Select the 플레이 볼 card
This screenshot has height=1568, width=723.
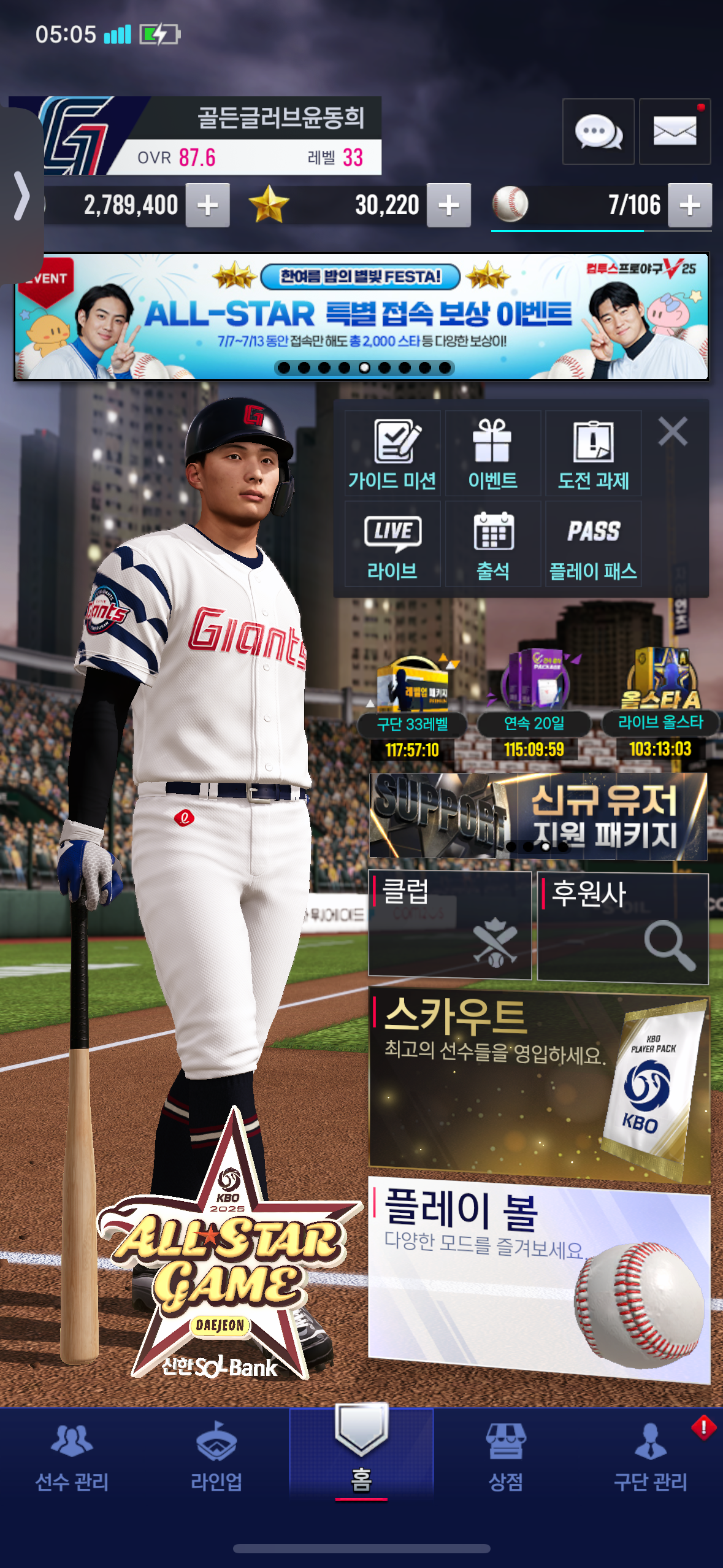coord(538,1276)
